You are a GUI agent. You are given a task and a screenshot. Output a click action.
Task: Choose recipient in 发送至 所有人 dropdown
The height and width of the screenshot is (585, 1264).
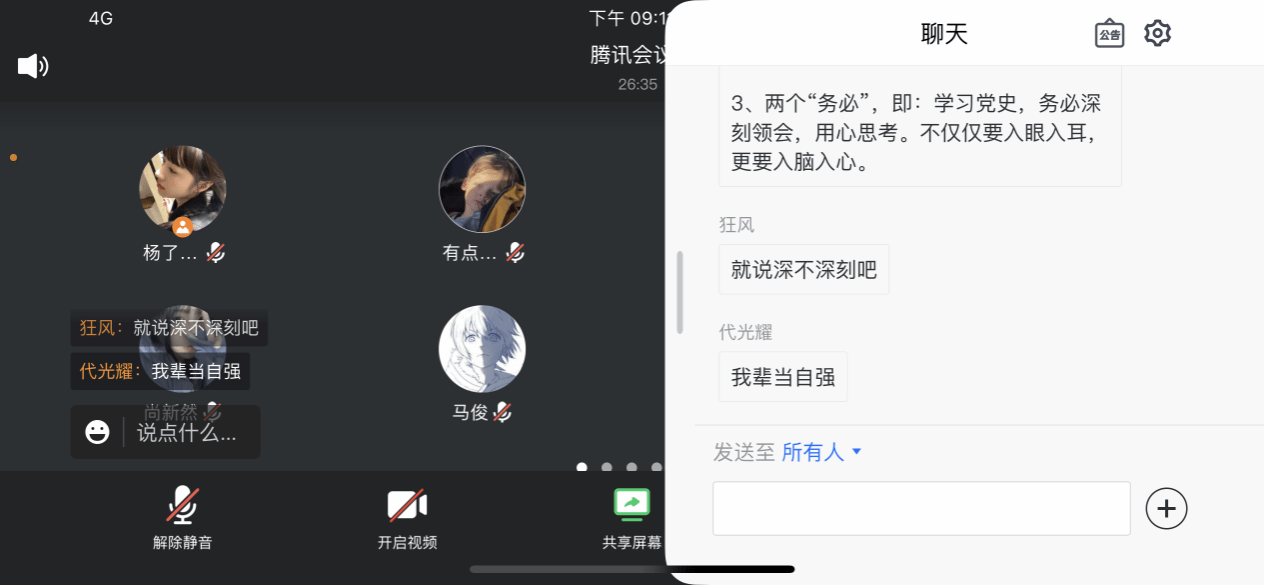(821, 453)
